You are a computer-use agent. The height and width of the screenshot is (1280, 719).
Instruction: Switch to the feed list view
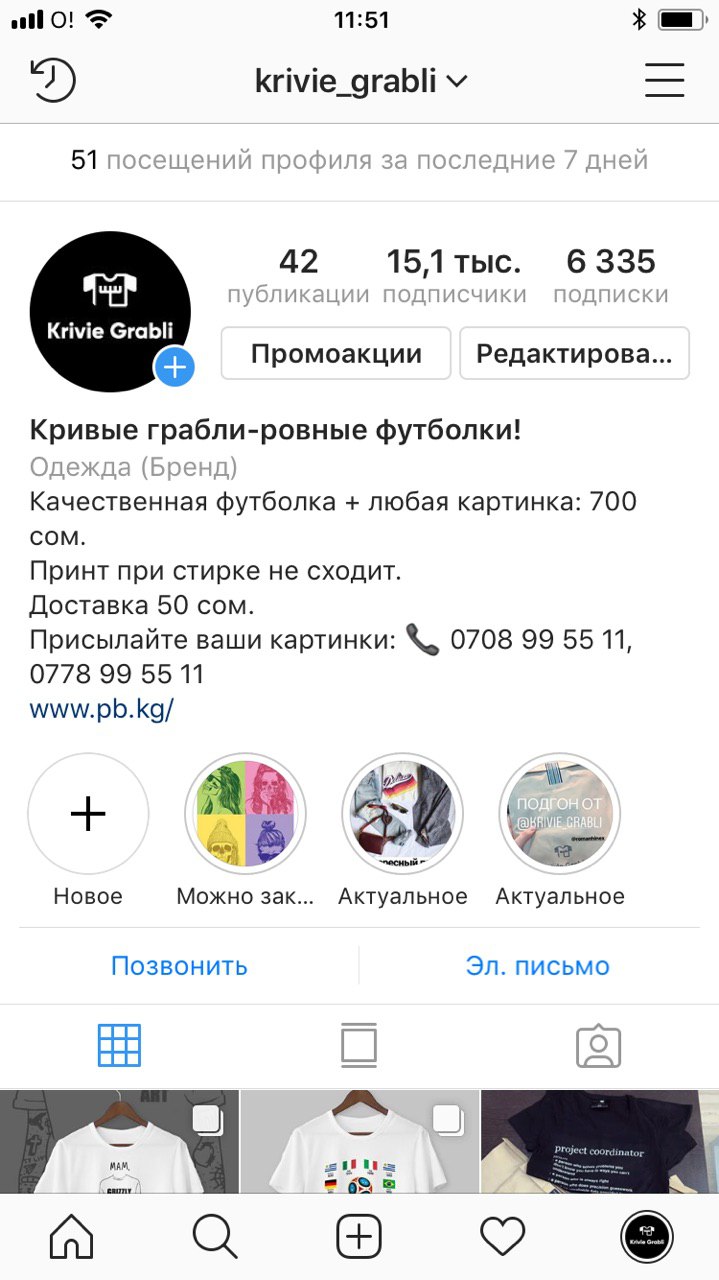(x=359, y=1046)
